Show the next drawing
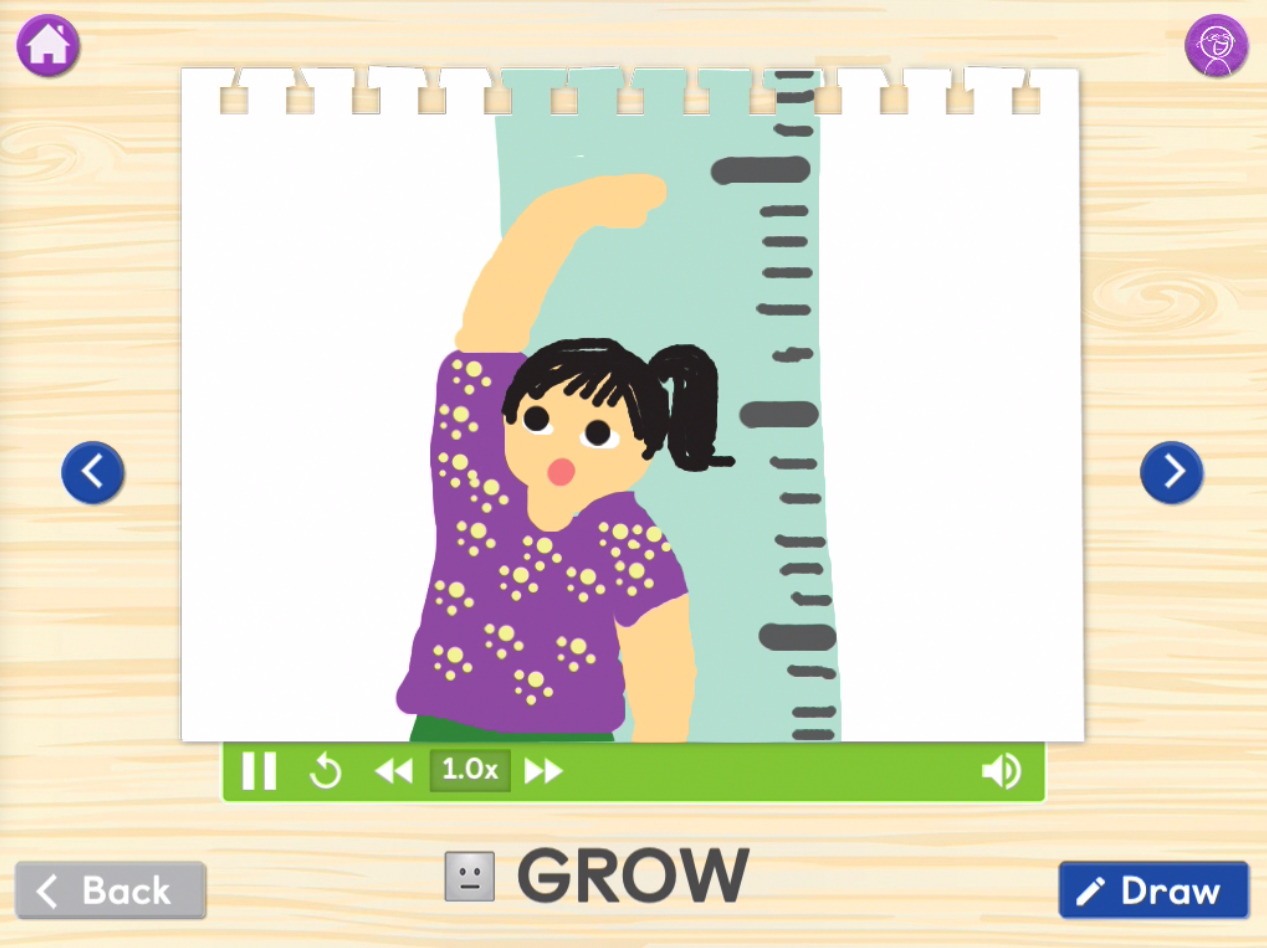The height and width of the screenshot is (948, 1267). [x=1171, y=472]
